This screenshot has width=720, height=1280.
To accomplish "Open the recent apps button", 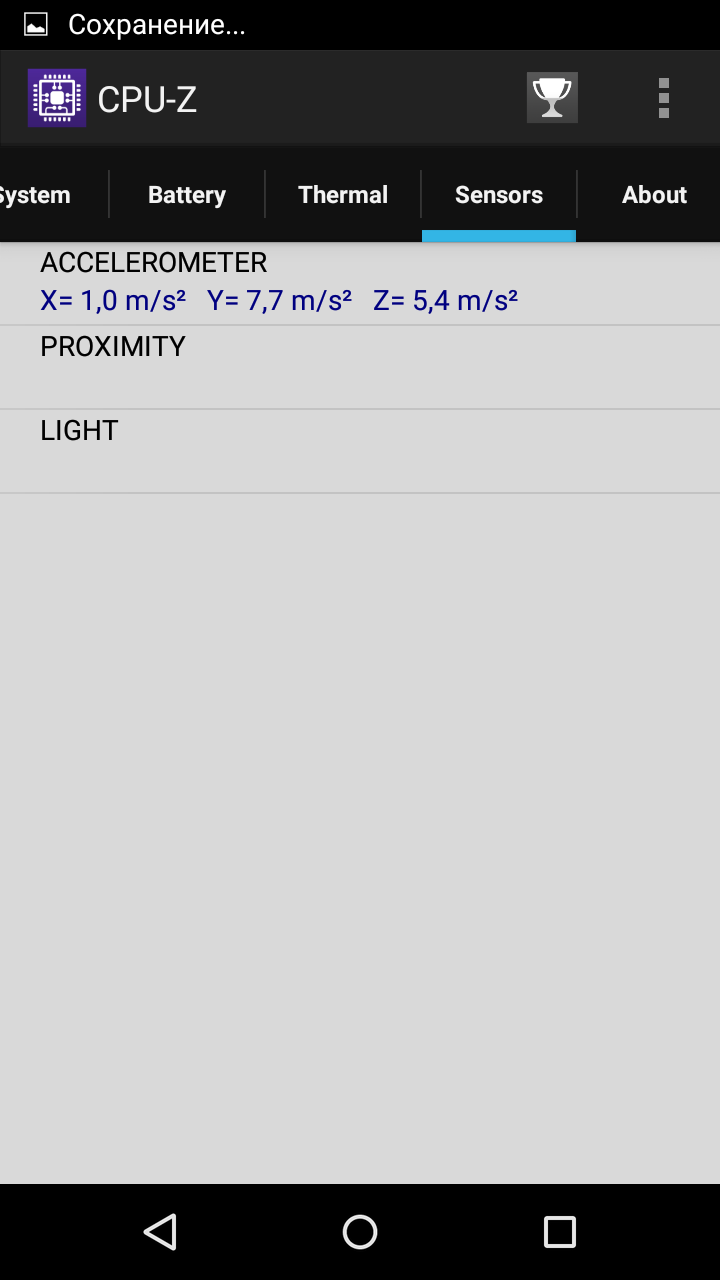I will [x=559, y=1232].
